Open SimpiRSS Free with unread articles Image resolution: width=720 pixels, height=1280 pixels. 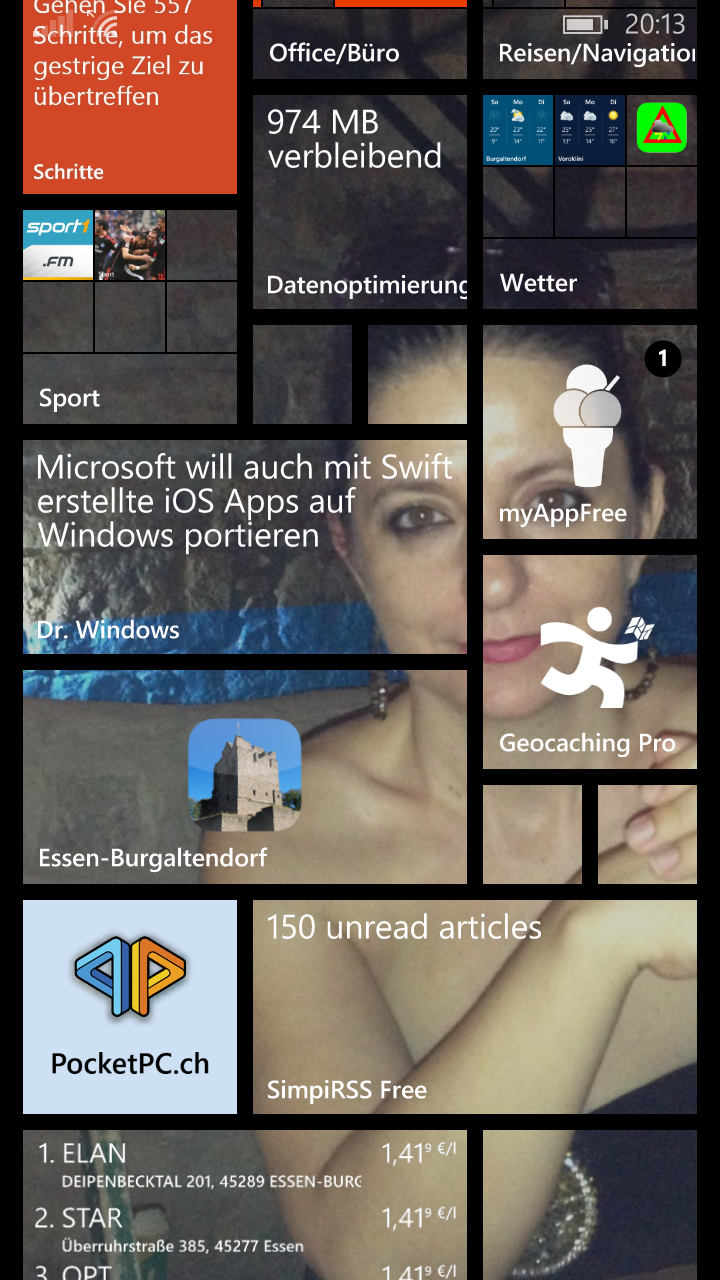(x=475, y=1007)
